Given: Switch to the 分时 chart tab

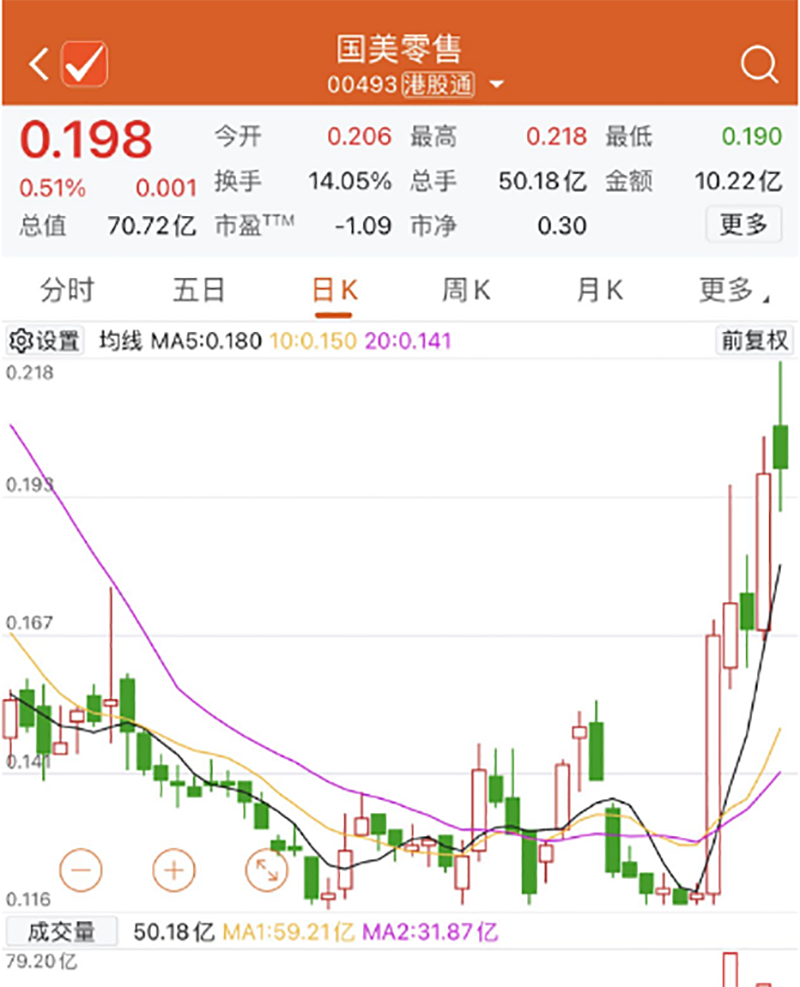Looking at the screenshot, I should 67,291.
